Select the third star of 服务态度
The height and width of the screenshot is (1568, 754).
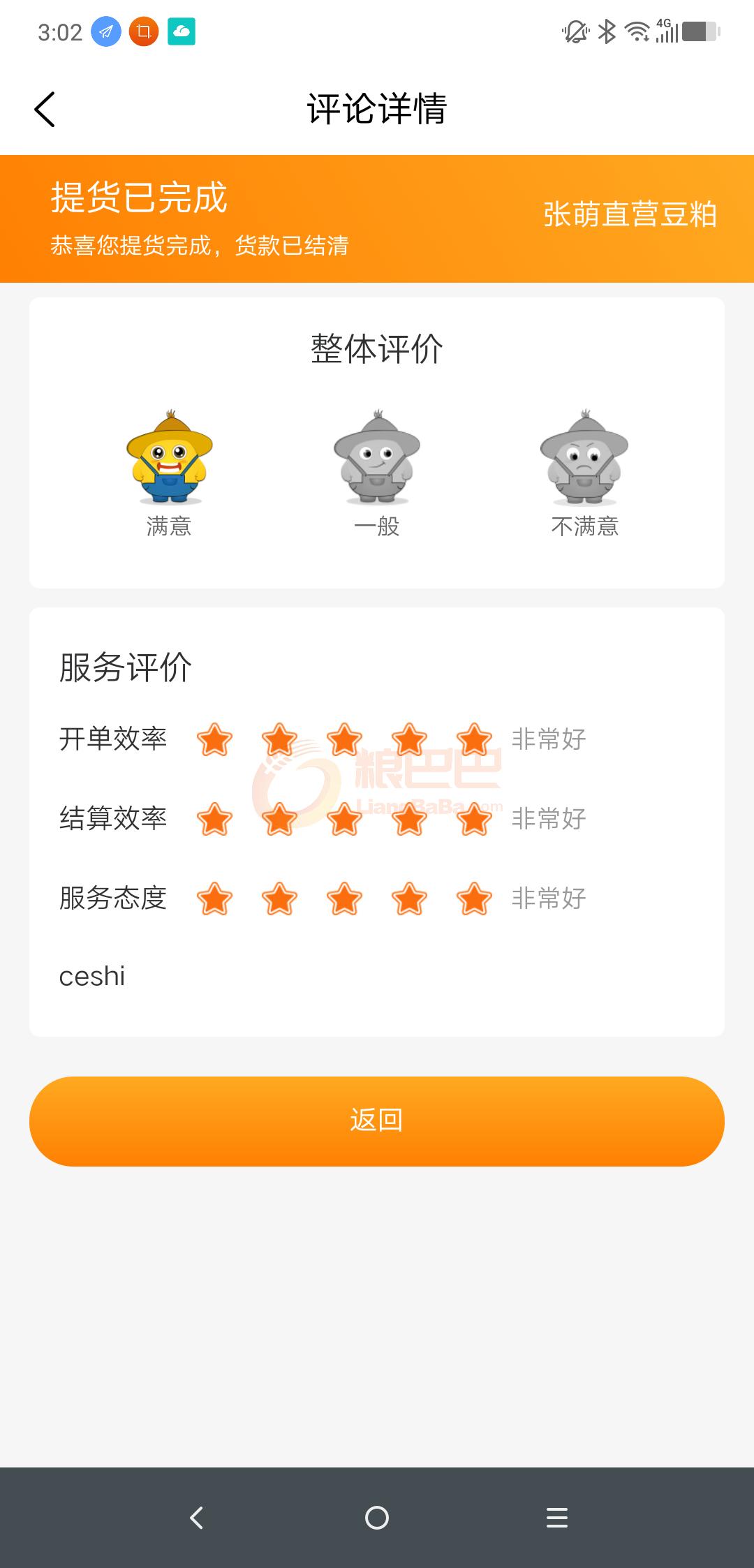pos(344,899)
